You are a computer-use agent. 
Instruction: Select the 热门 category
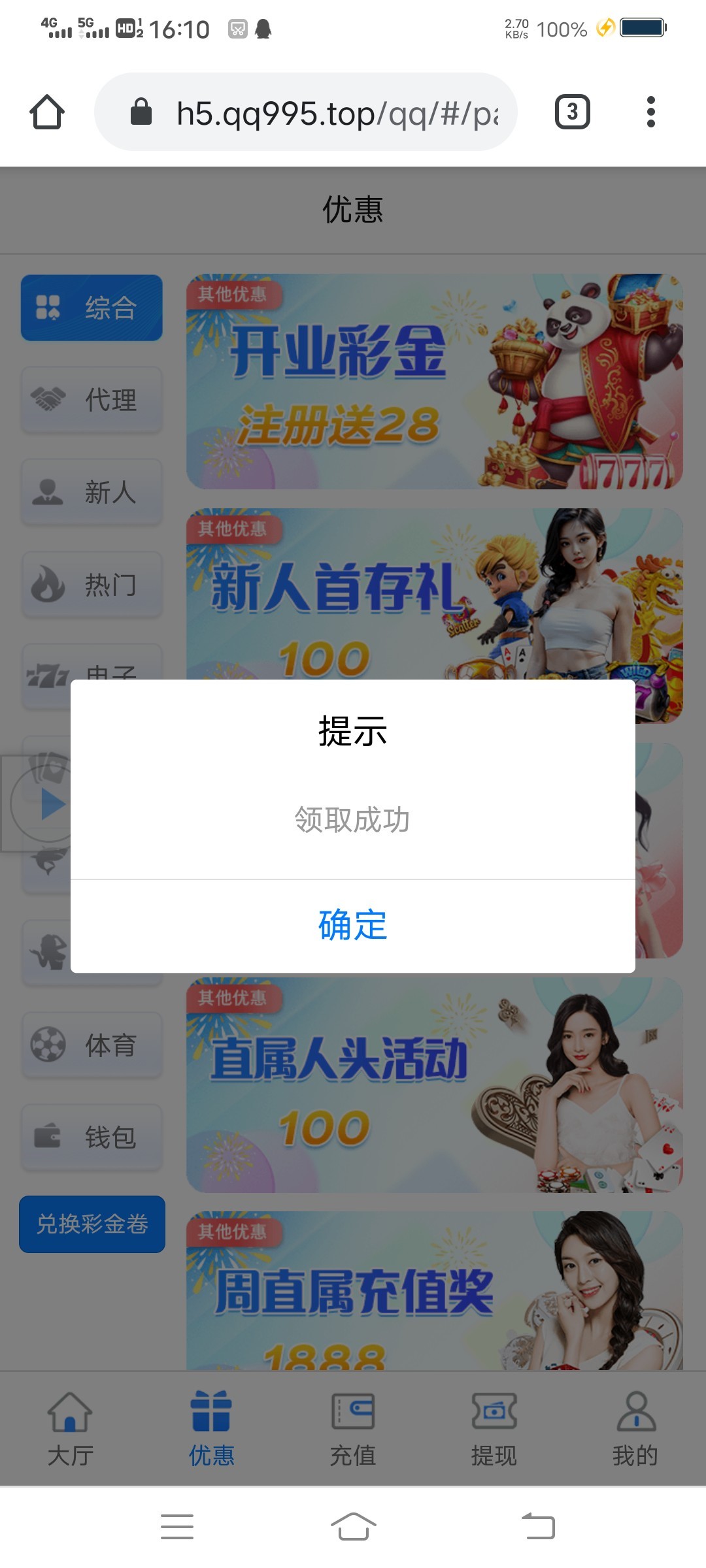pyautogui.click(x=92, y=584)
